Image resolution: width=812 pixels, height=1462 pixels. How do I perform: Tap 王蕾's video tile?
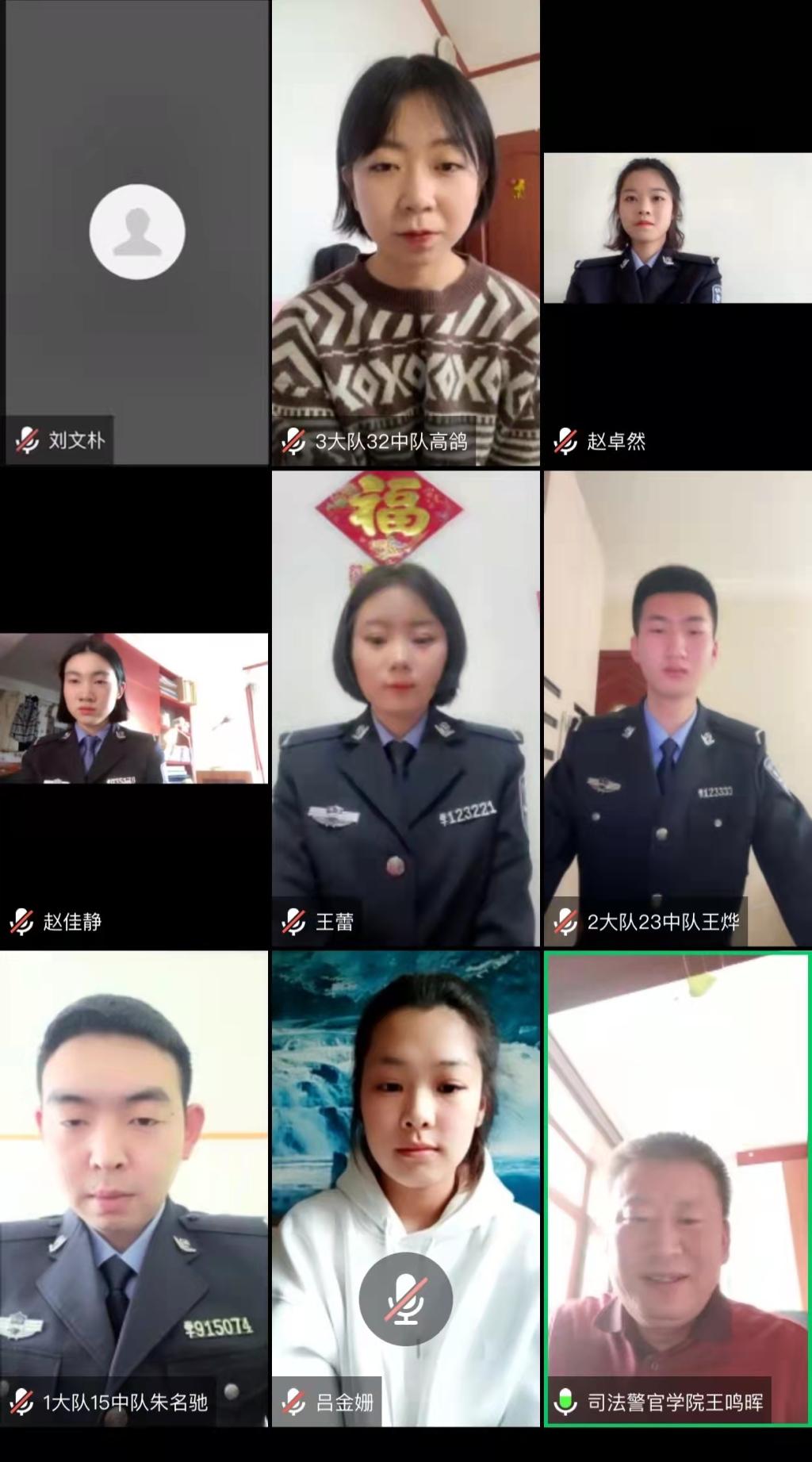coord(405,708)
